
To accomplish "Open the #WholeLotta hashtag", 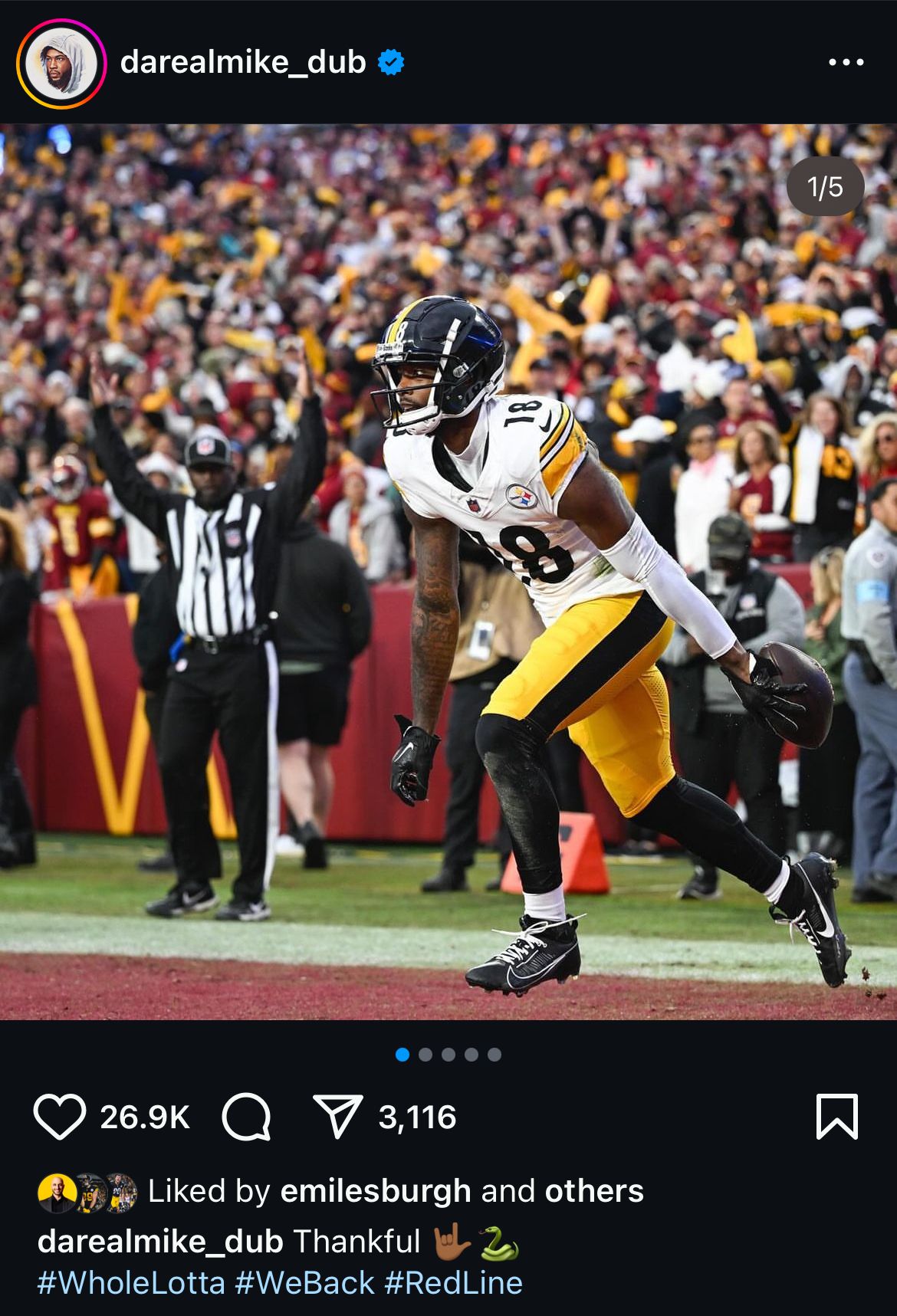I will click(131, 1283).
